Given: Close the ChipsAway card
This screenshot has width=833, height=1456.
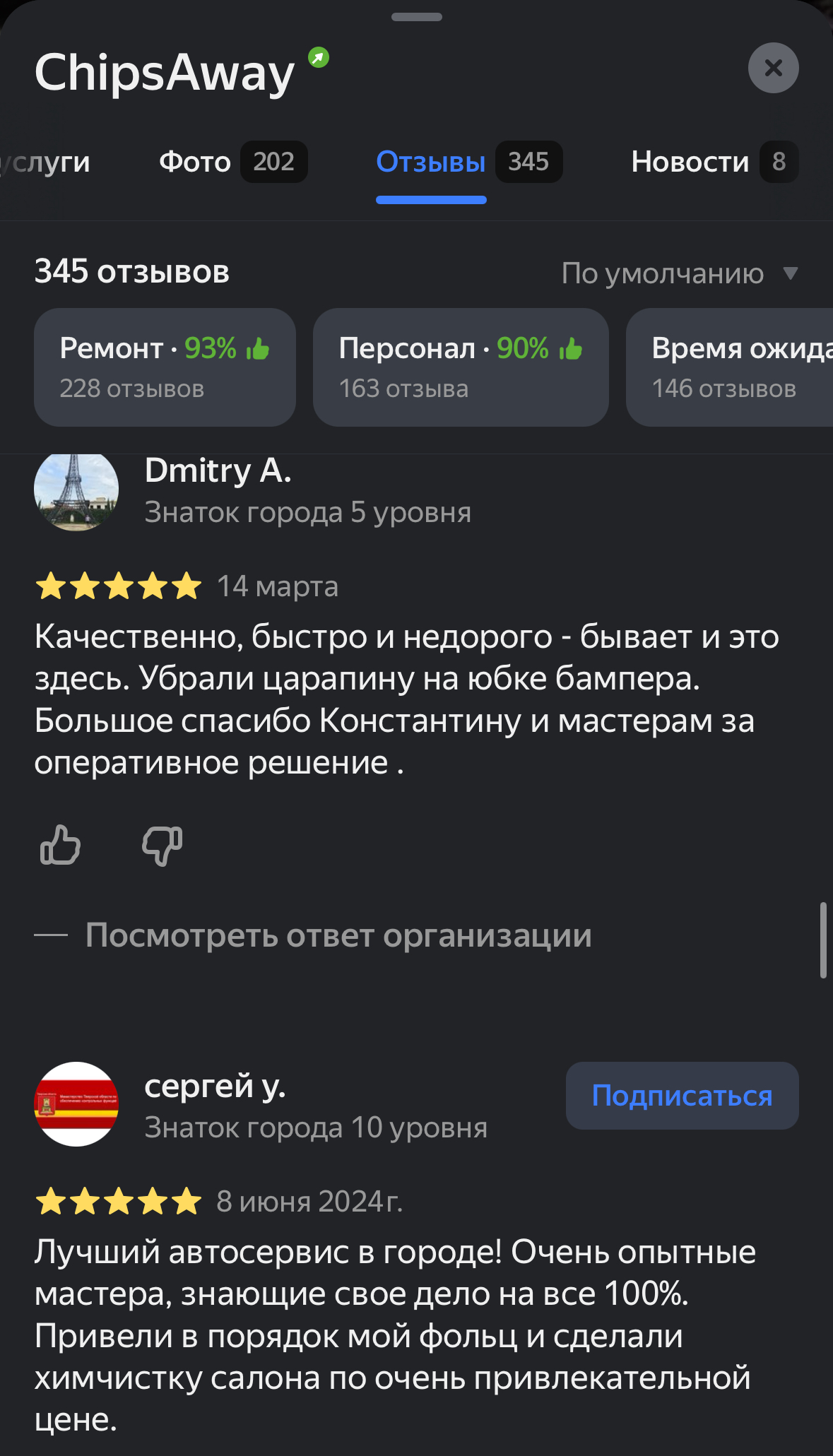Looking at the screenshot, I should (773, 68).
